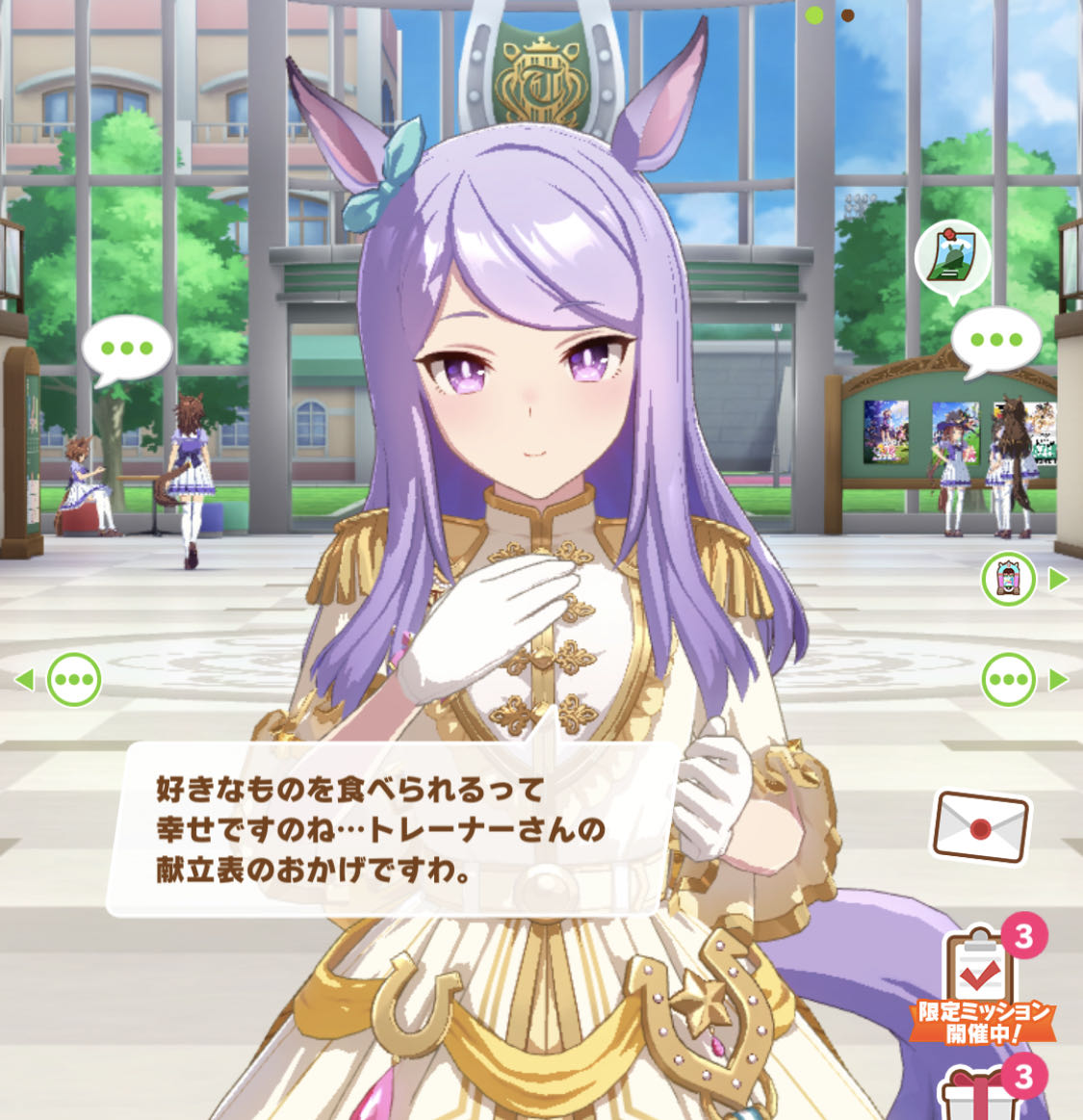The image size is (1083, 1120).
Task: Tap the speech bubble beside the poster board
Action: [x=995, y=339]
